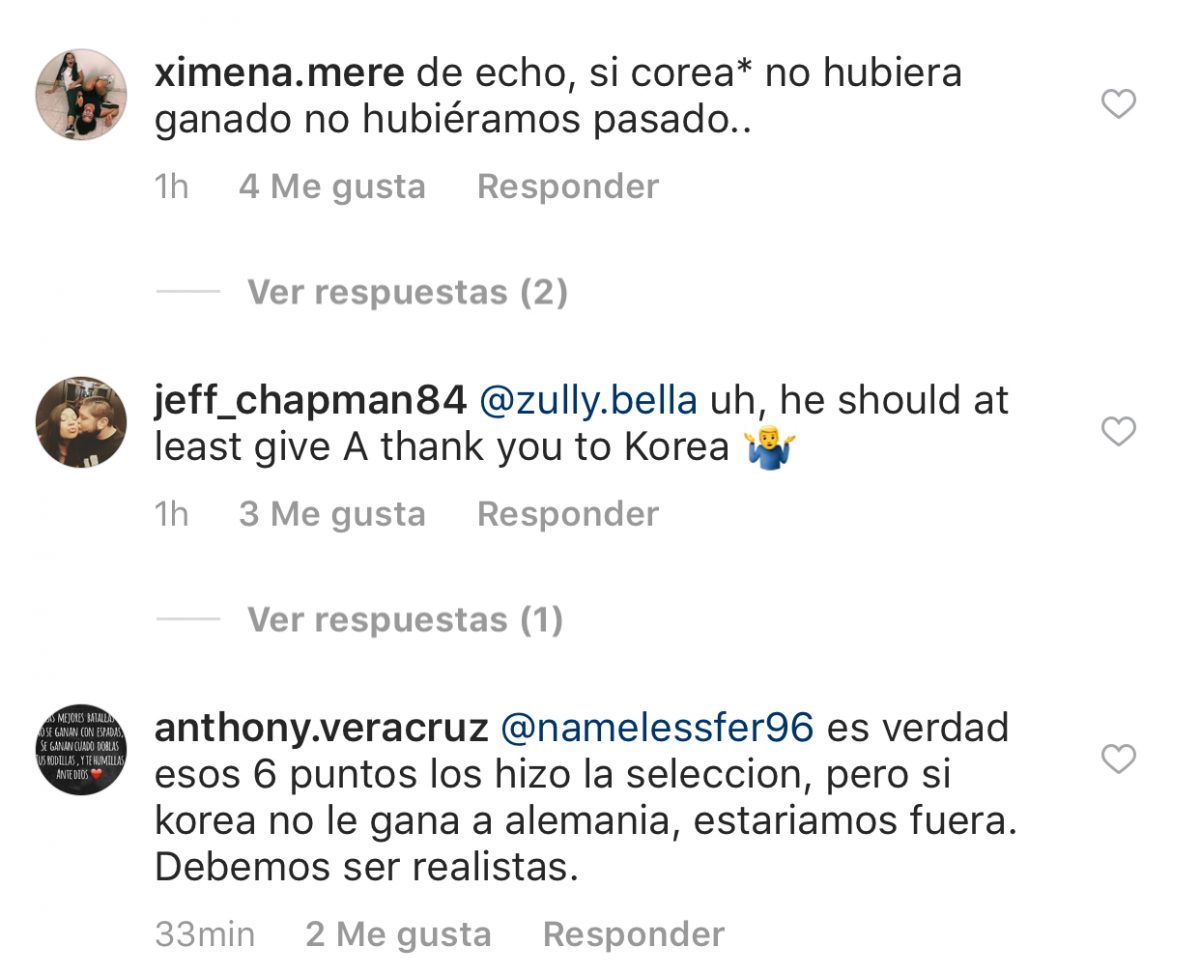
Task: Reply to jeff_chapman84's comment
Action: tap(567, 515)
